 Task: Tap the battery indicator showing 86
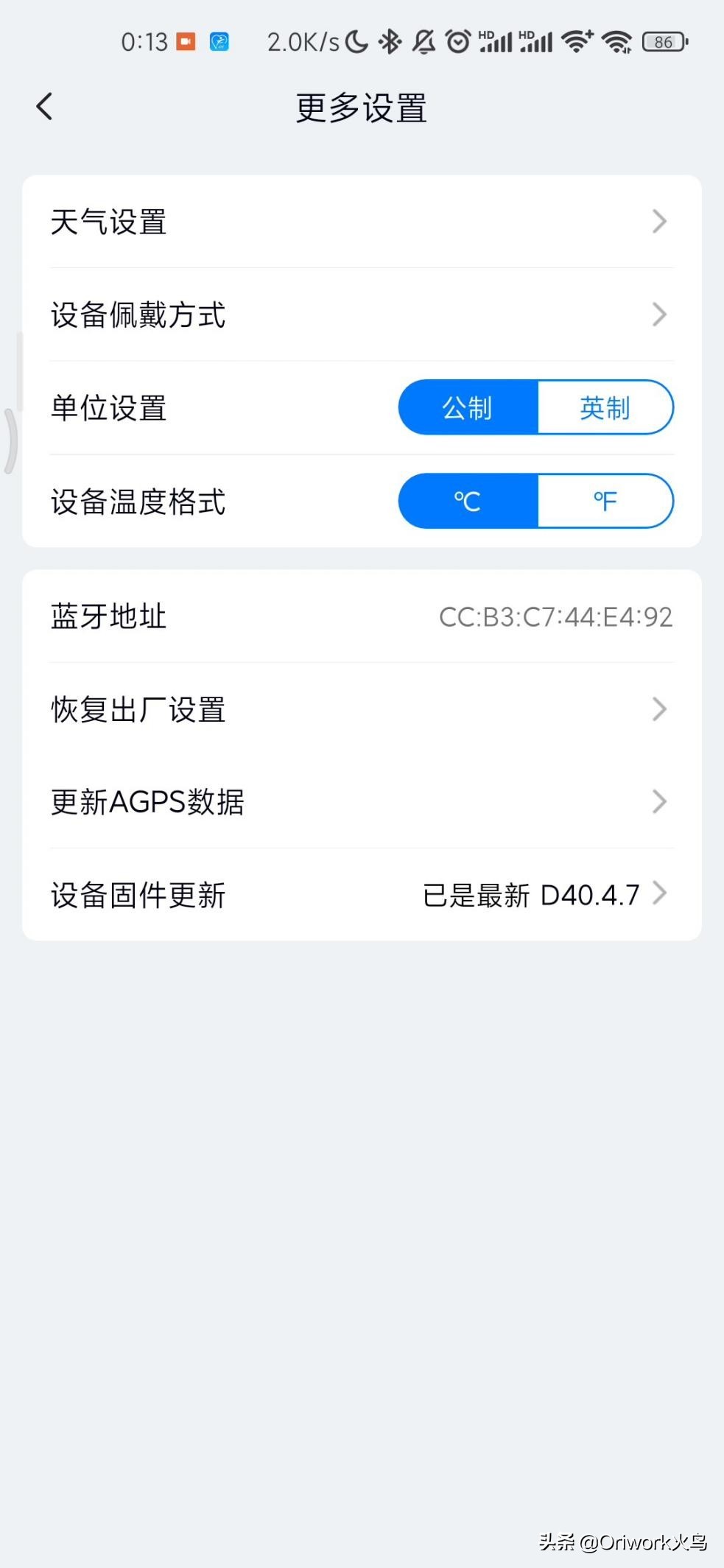662,41
